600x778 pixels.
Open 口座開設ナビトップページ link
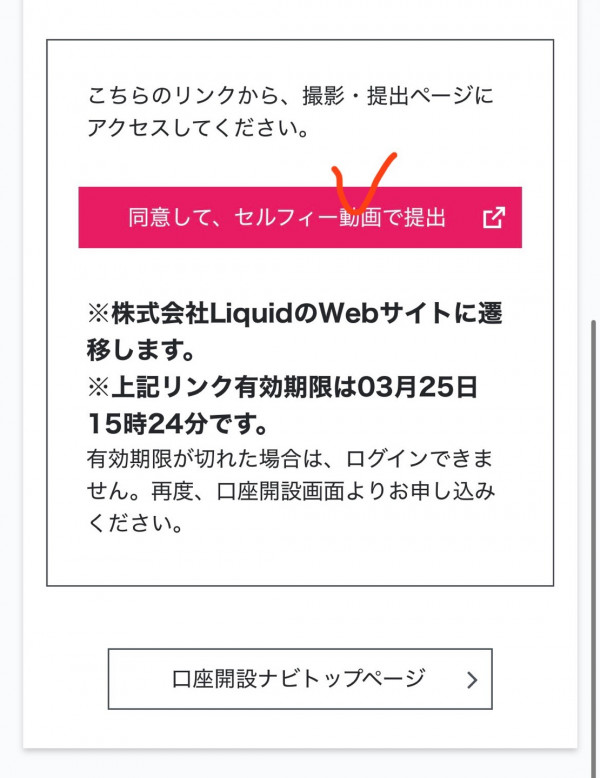(299, 679)
